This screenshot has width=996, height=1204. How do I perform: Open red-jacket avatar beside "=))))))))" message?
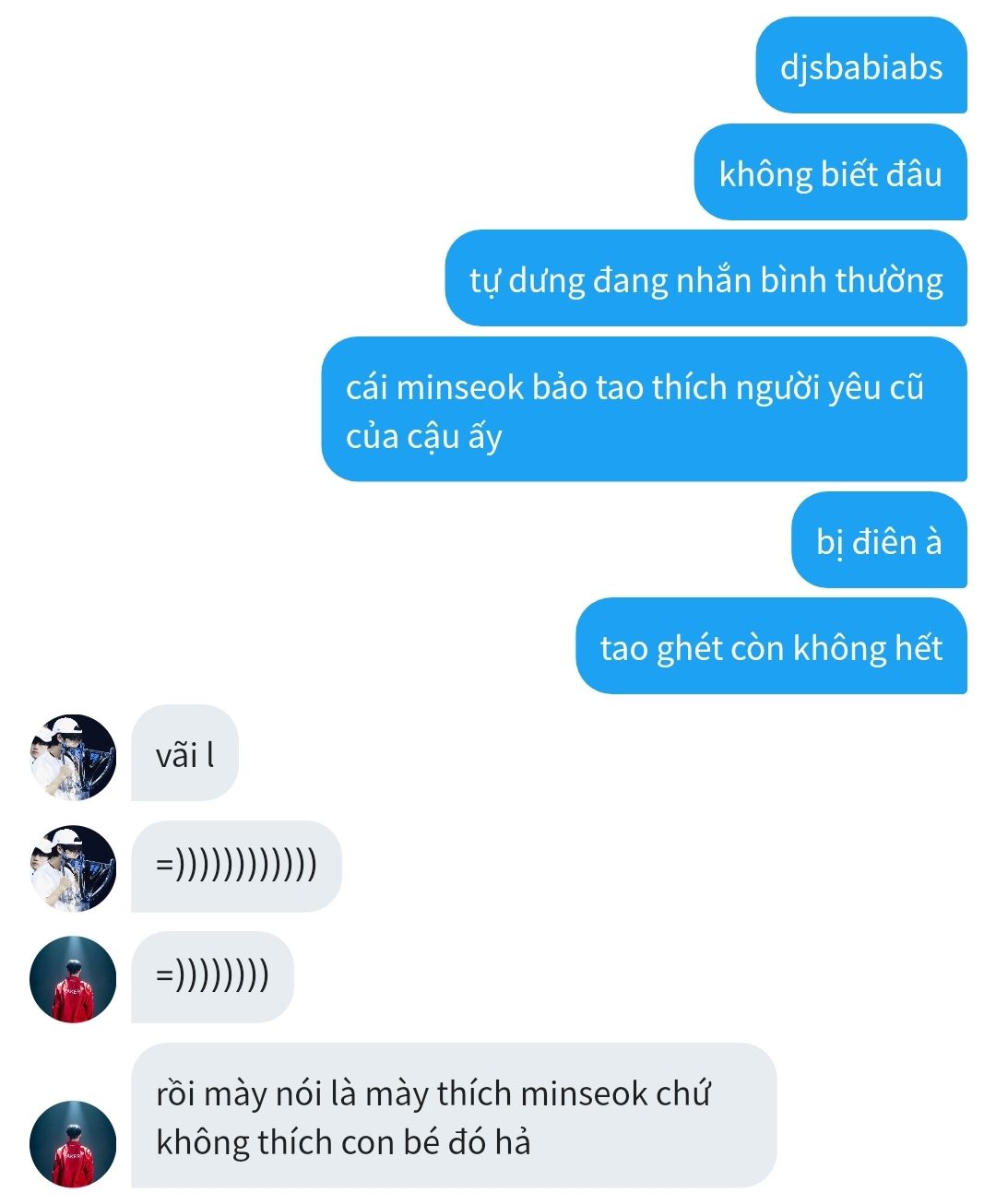pos(73,979)
